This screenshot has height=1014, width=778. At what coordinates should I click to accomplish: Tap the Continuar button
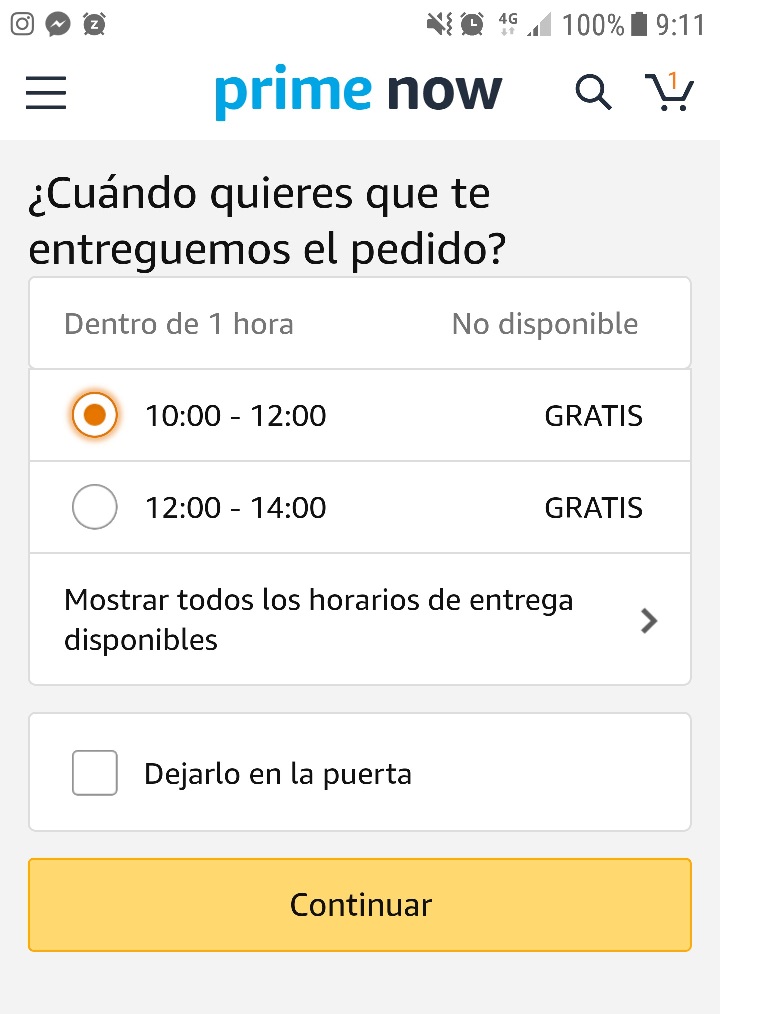pos(360,905)
